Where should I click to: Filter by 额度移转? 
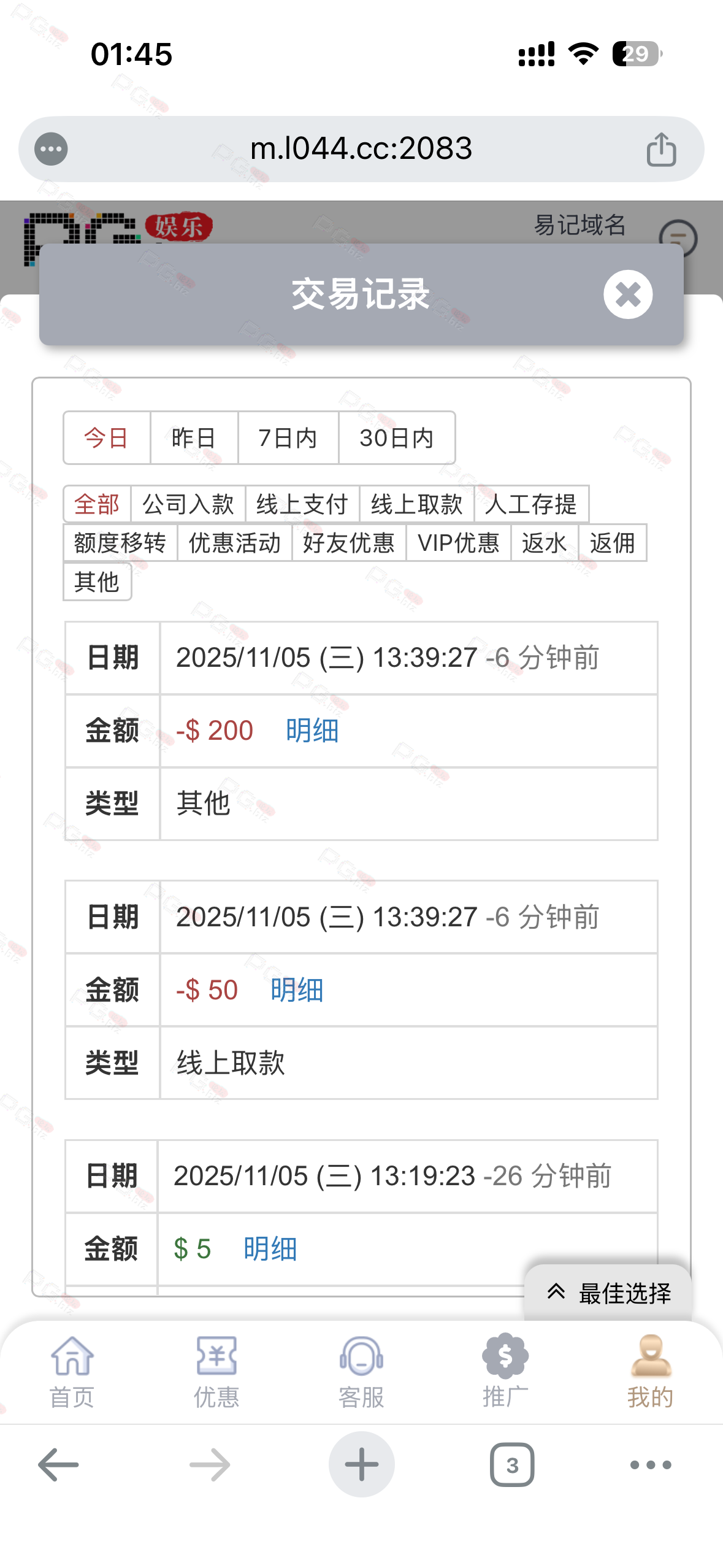click(x=120, y=543)
